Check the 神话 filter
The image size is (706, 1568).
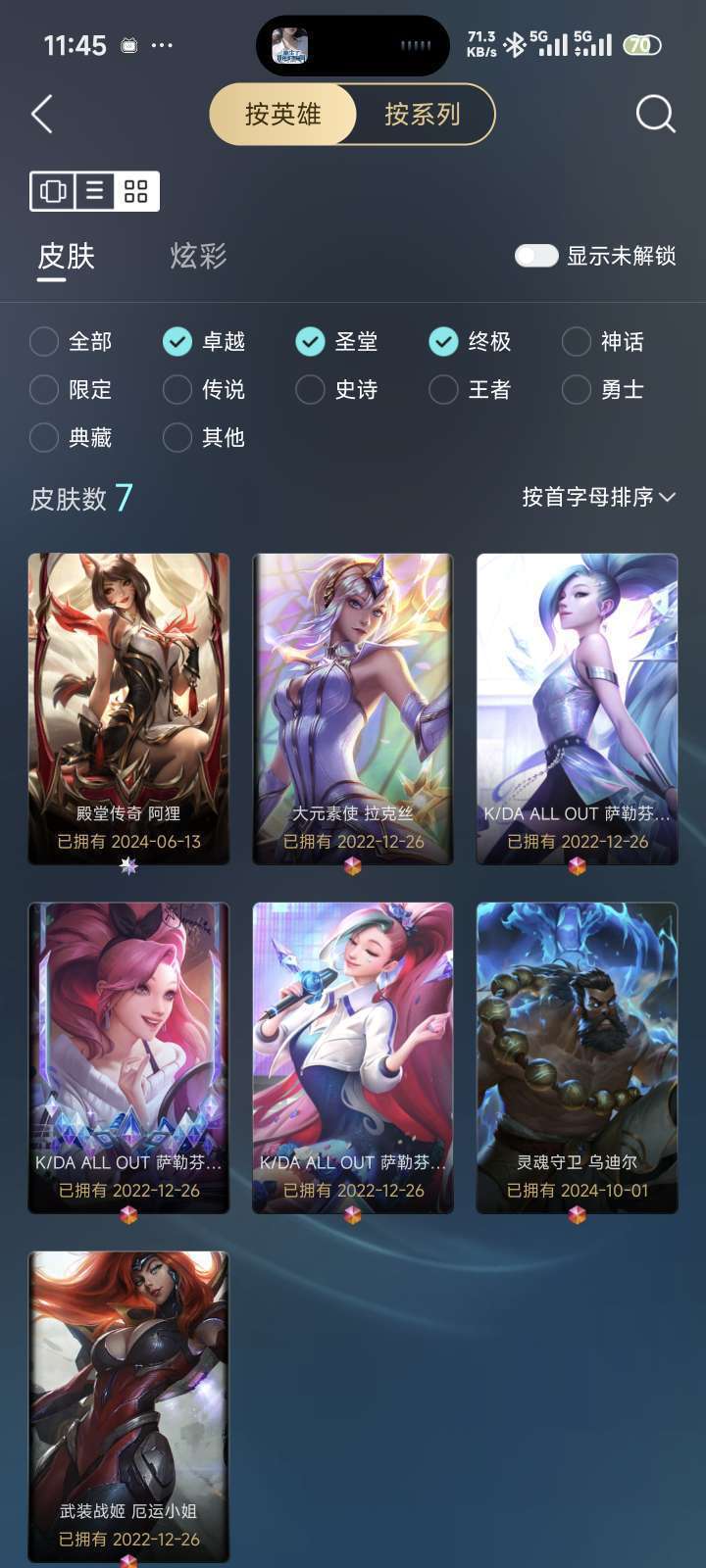click(577, 341)
